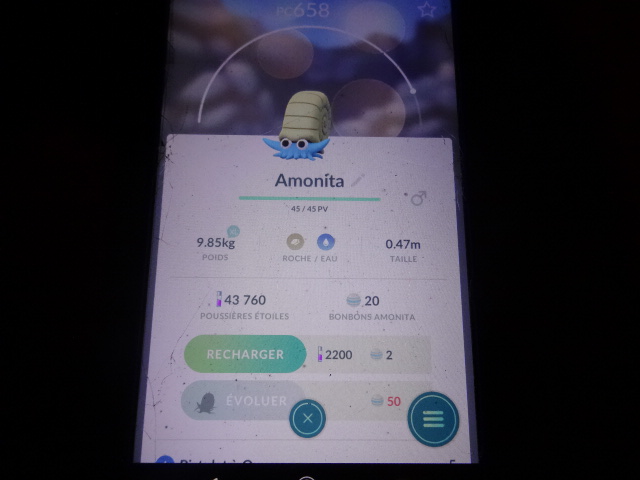Tap the Recharger power-up button
This screenshot has width=640, height=480.
click(245, 354)
